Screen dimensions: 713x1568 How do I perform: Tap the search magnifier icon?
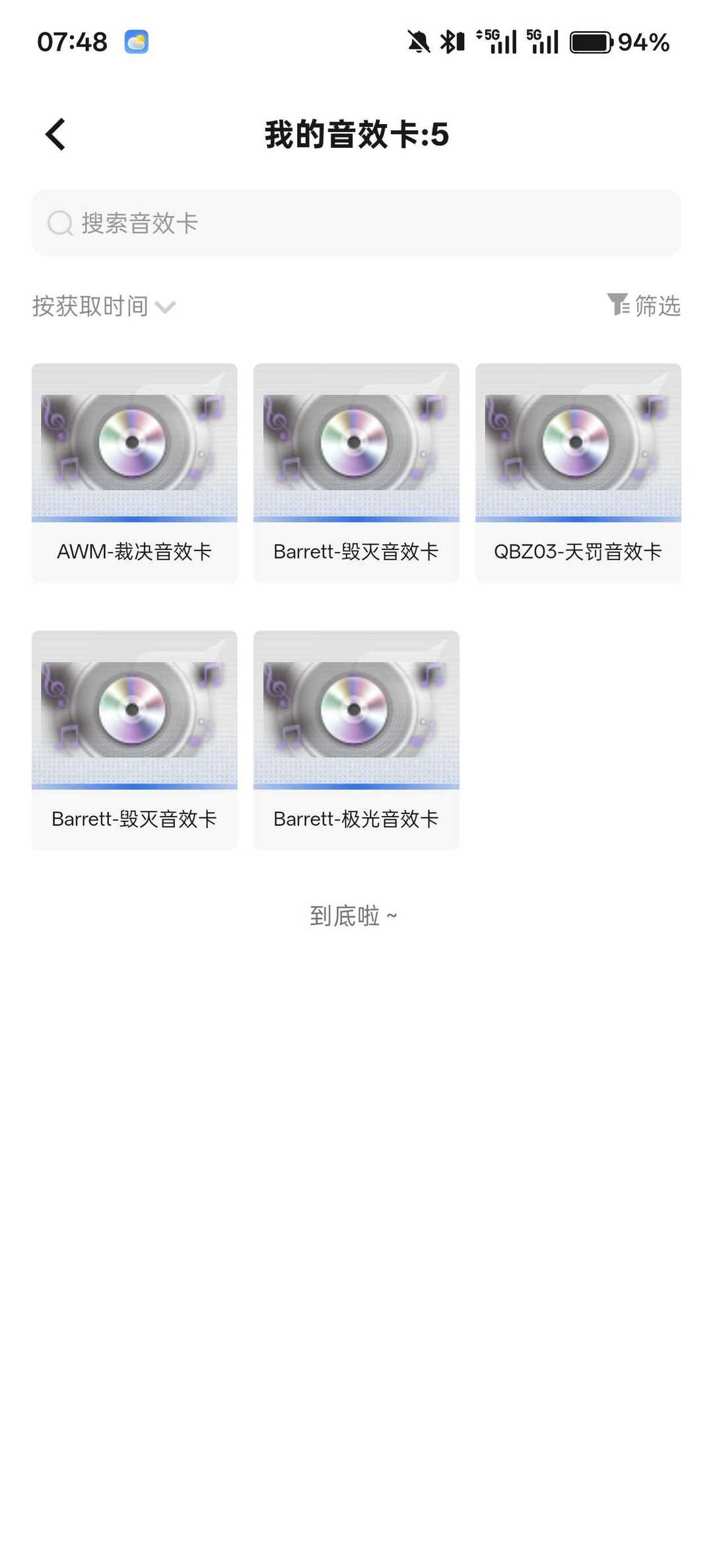click(x=60, y=224)
